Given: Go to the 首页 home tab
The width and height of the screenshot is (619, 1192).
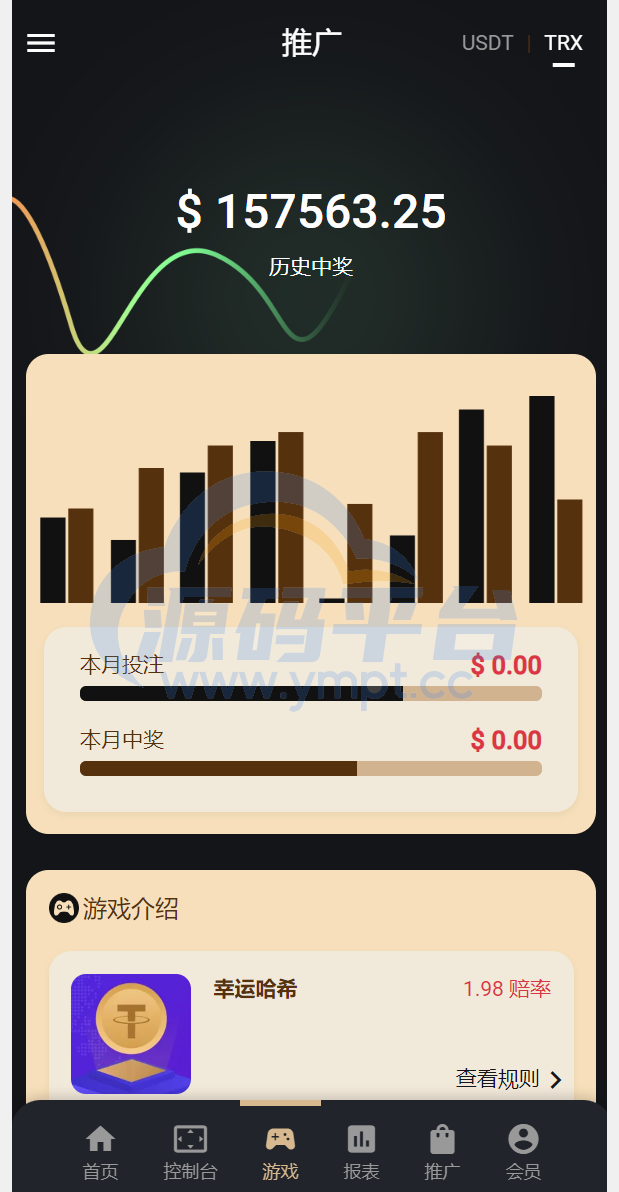Looking at the screenshot, I should tap(100, 1151).
